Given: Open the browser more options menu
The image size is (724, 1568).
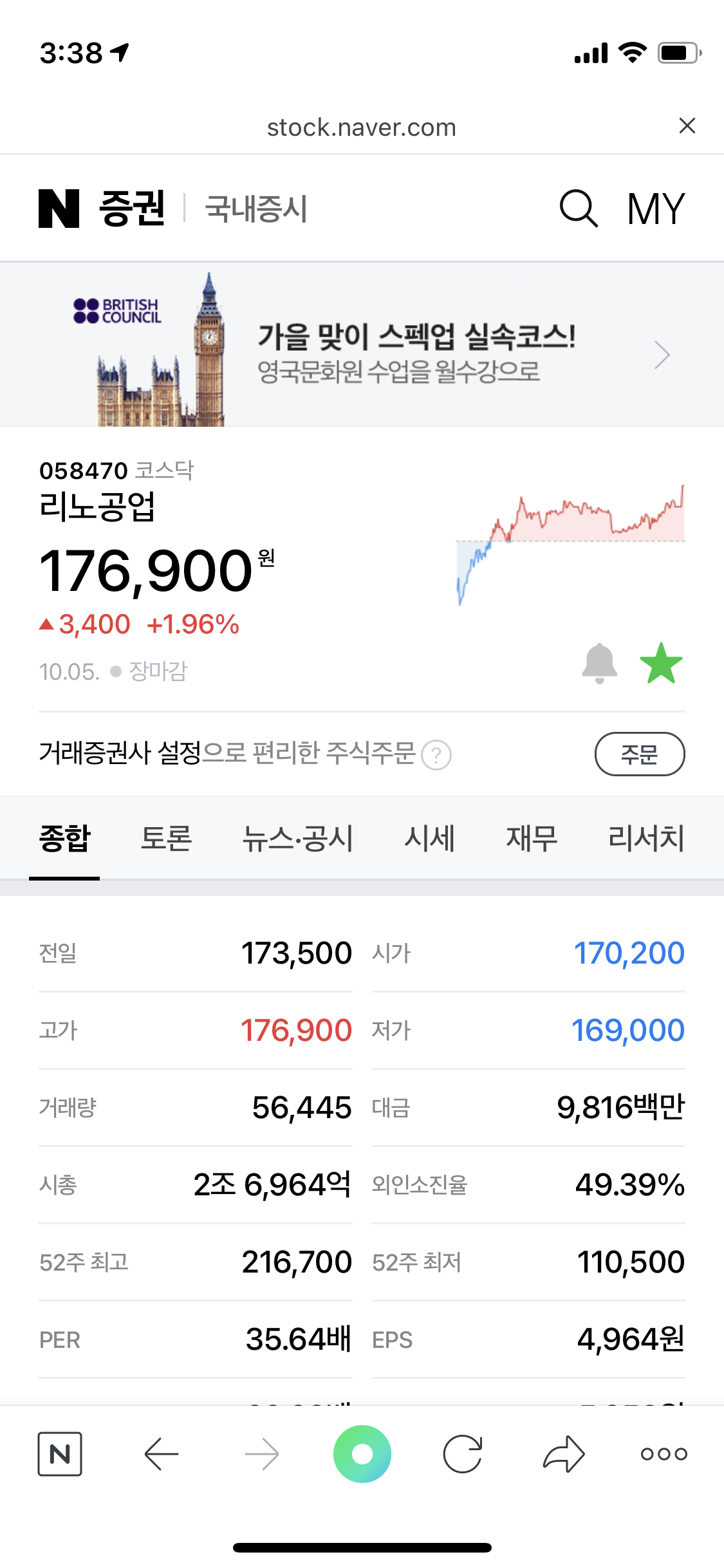Looking at the screenshot, I should (x=664, y=1454).
